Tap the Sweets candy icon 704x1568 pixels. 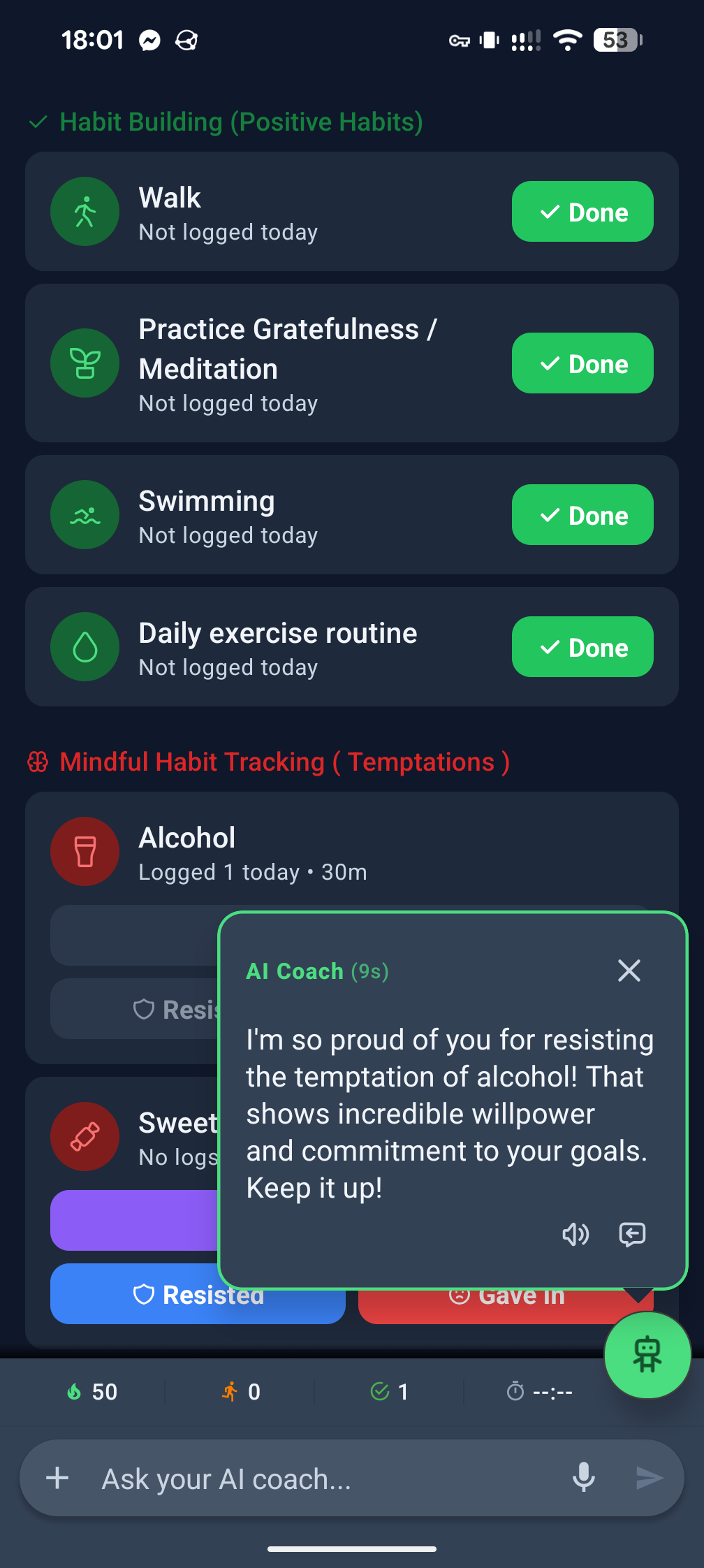(84, 1136)
